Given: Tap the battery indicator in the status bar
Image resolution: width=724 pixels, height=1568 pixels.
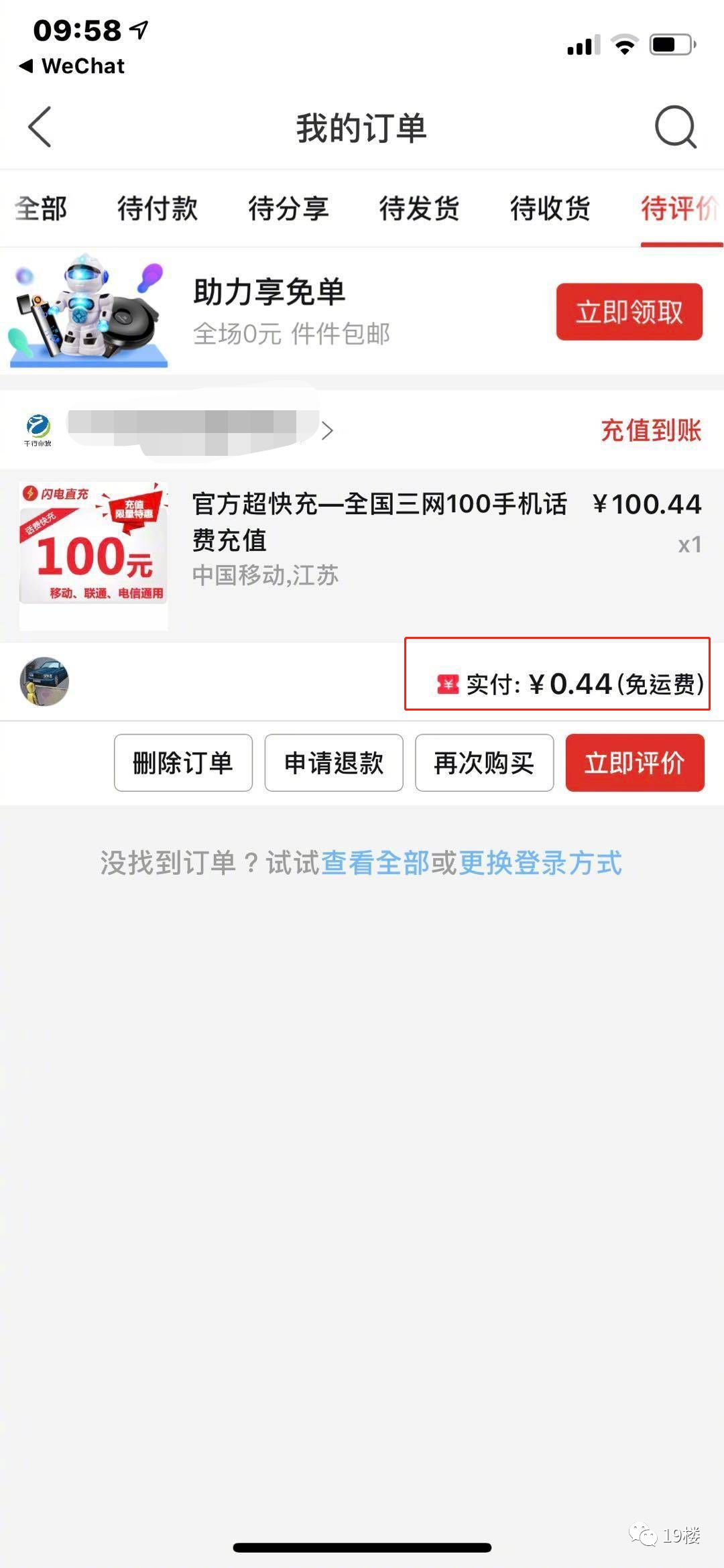Looking at the screenshot, I should [x=672, y=42].
